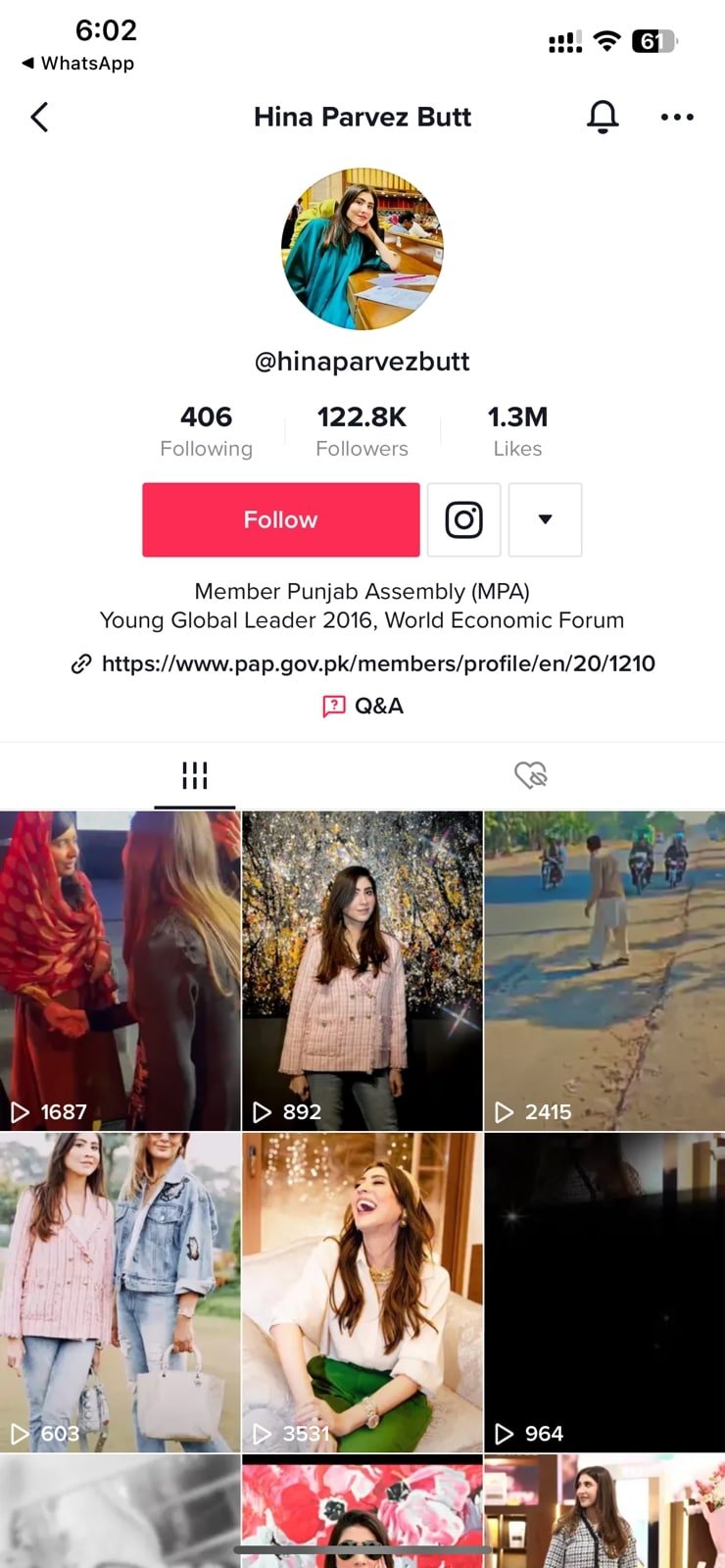Expand the suggested accounts dropdown arrow

[x=545, y=519]
